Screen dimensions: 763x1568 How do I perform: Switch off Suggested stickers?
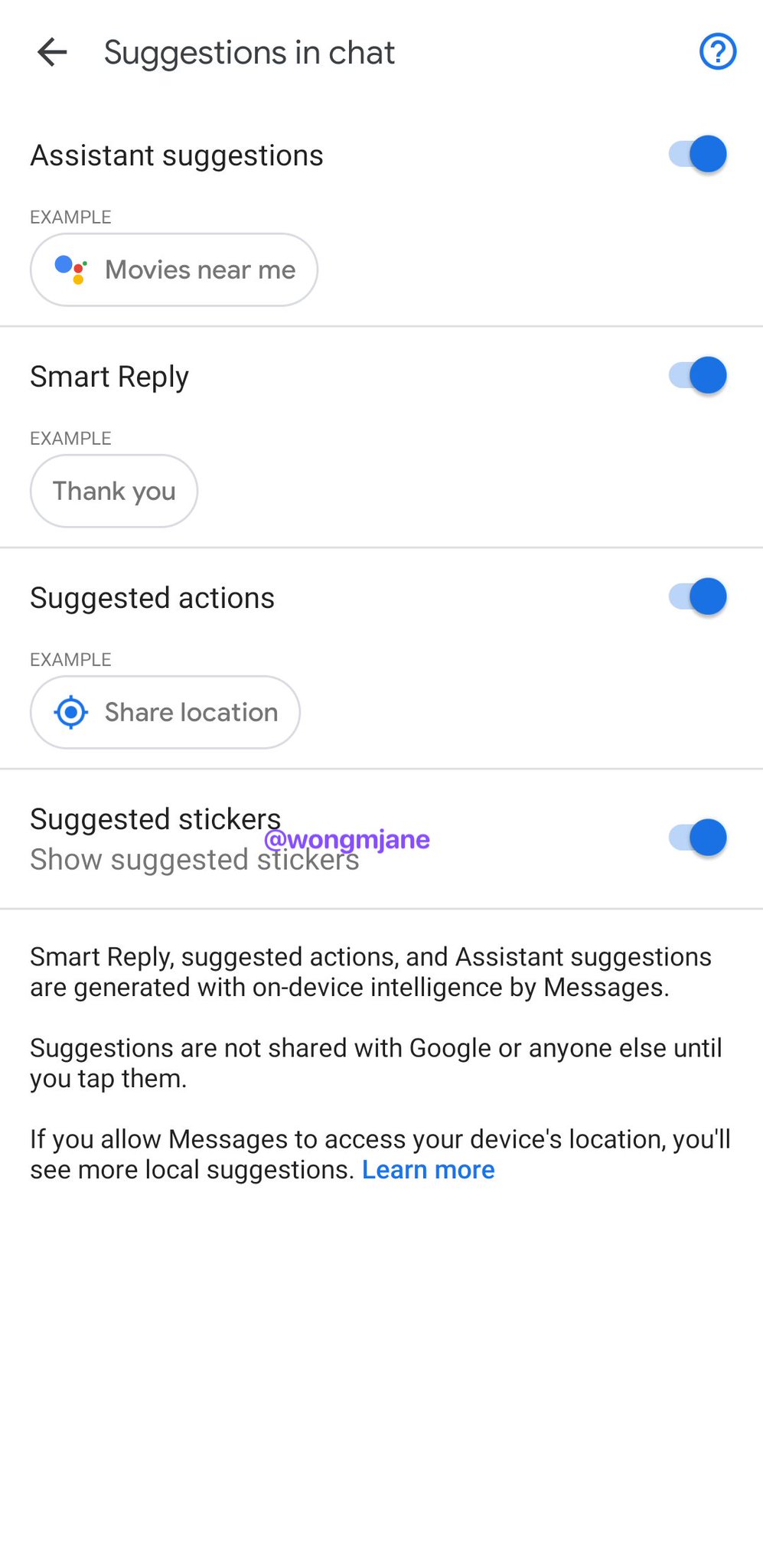point(697,838)
